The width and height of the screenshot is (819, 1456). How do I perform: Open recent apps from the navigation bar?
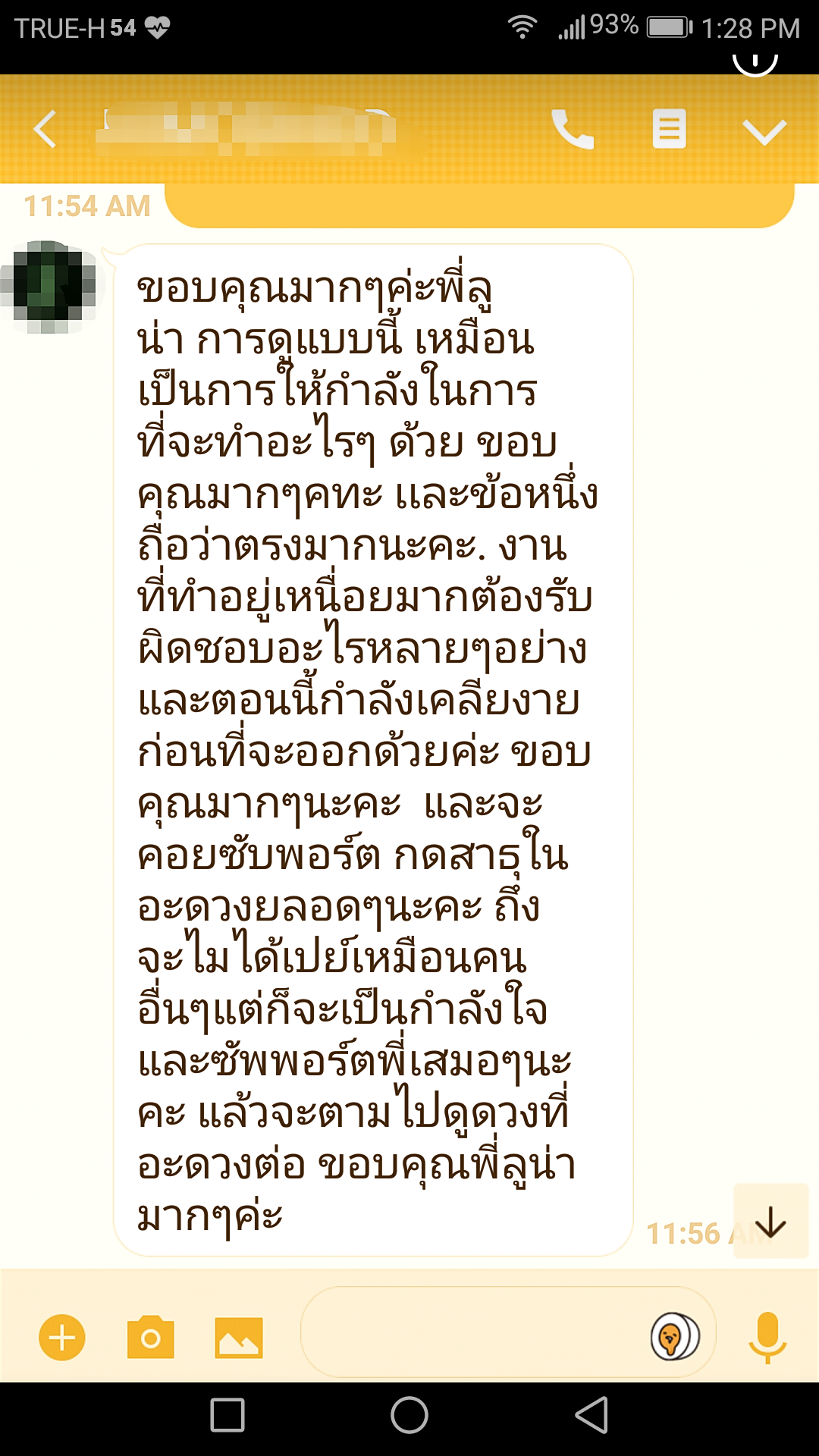coord(227,1415)
